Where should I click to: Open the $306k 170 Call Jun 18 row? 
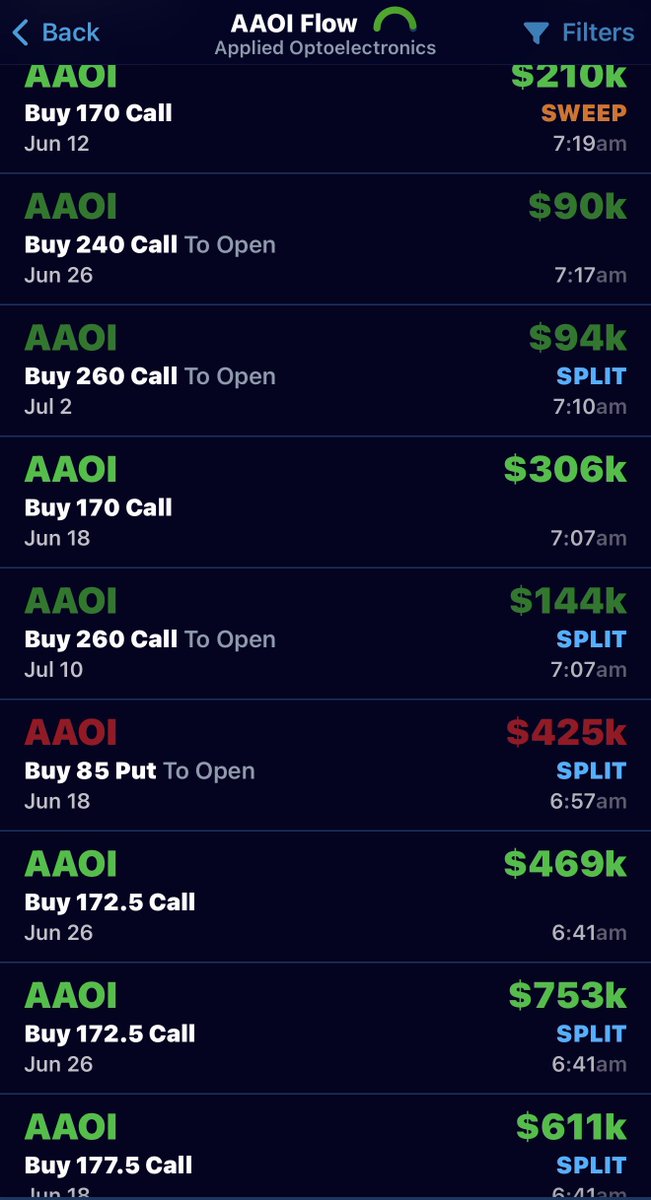point(325,502)
